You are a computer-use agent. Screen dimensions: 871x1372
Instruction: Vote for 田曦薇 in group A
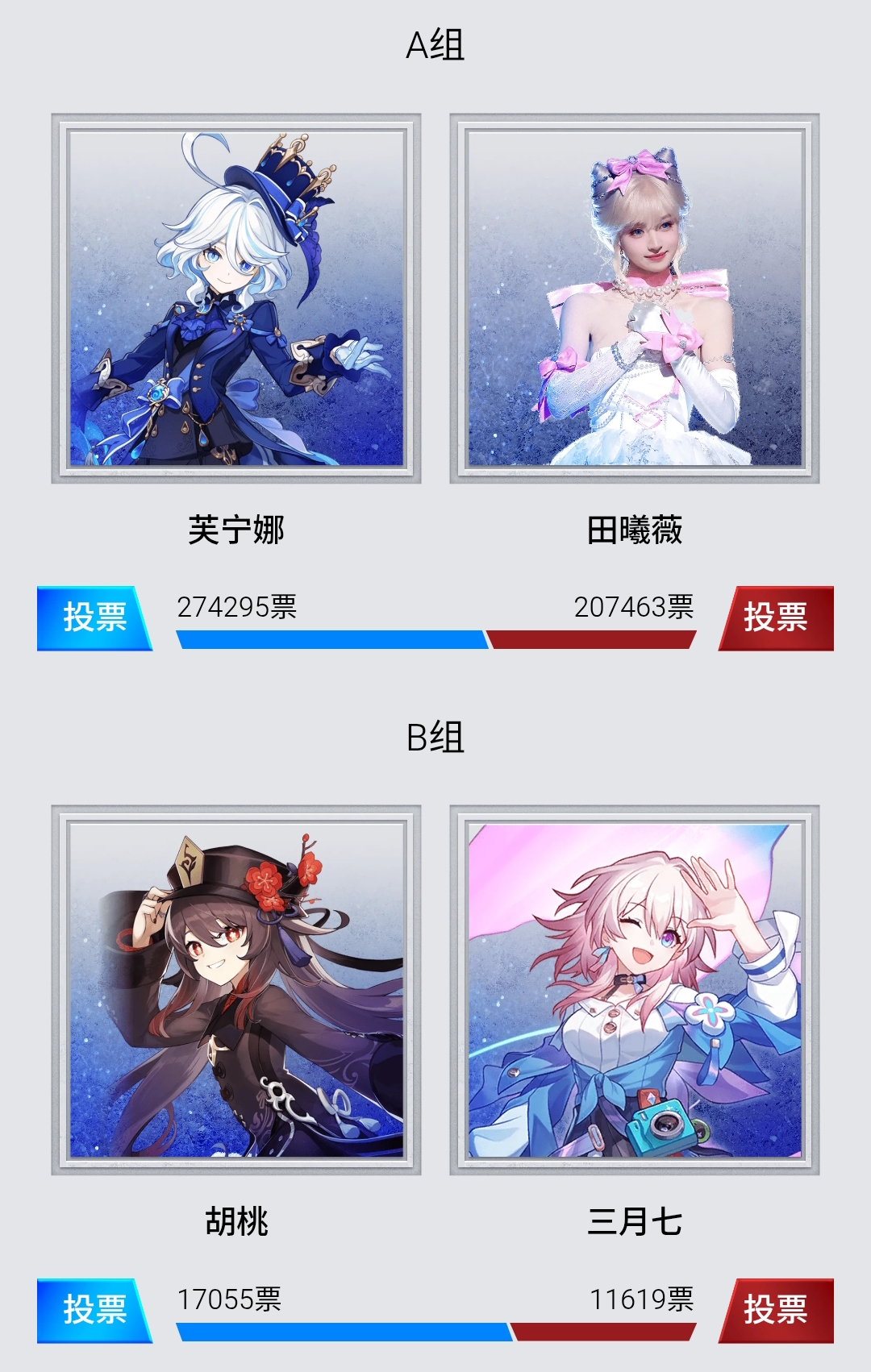[x=776, y=617]
